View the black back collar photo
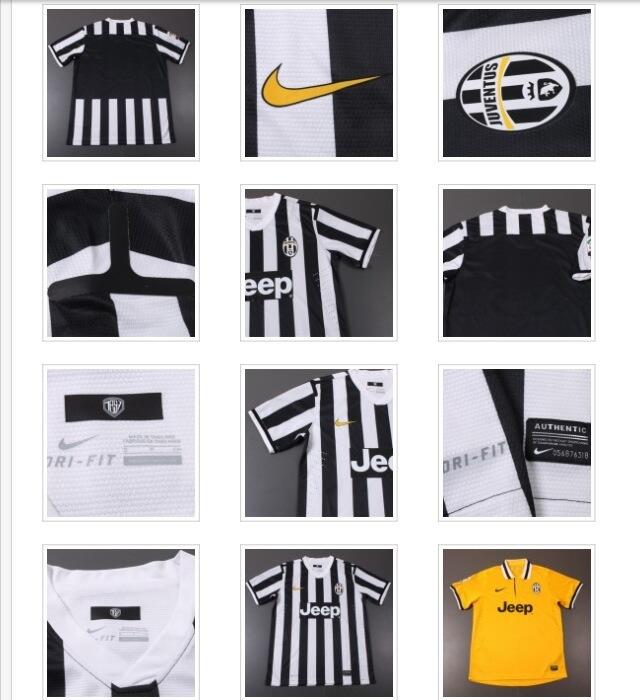640x700 pixels. (x=517, y=263)
